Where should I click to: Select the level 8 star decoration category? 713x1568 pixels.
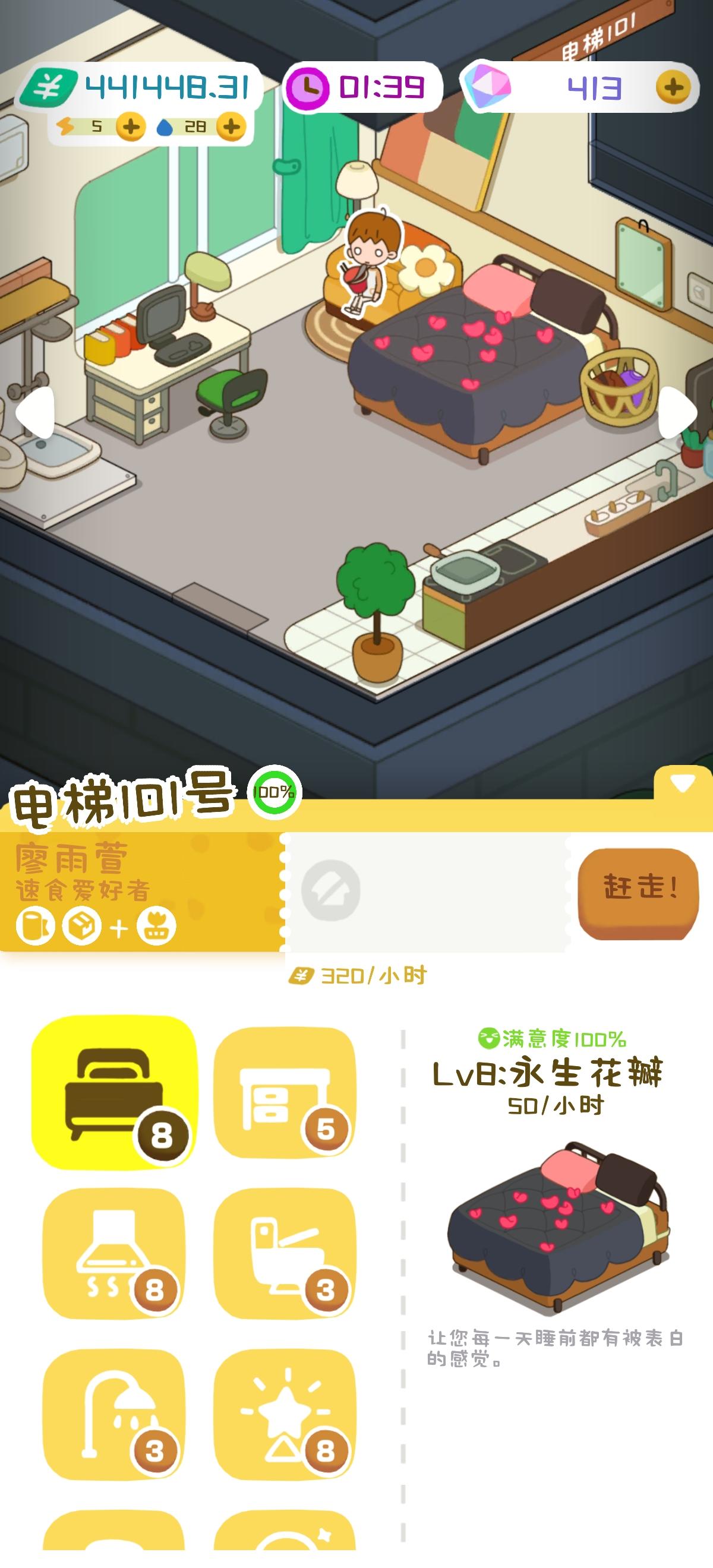(x=285, y=1415)
